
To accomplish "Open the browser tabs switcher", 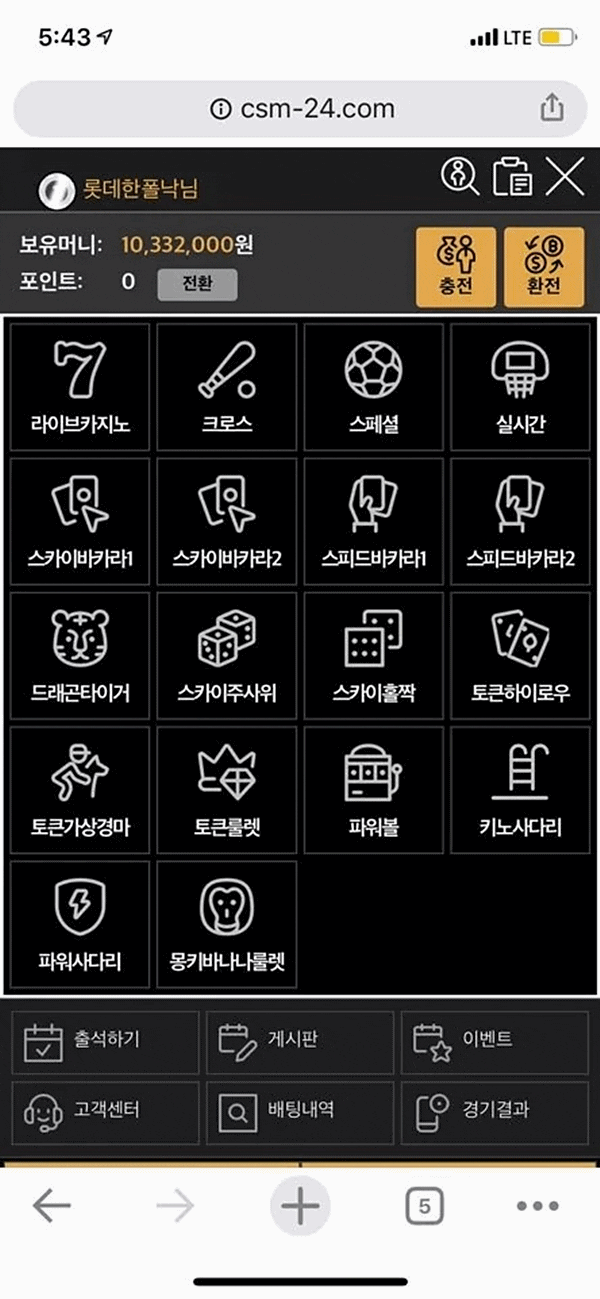I will click(x=424, y=1206).
